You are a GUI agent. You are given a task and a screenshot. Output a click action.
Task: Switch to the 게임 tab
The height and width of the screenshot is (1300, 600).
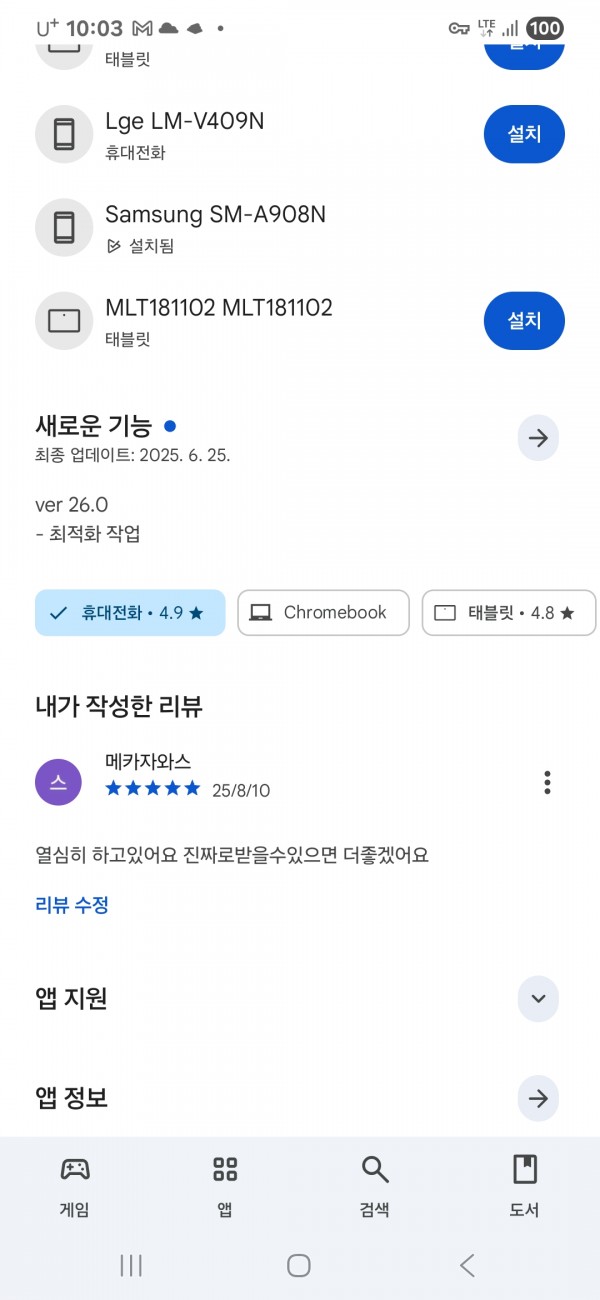coord(75,1186)
